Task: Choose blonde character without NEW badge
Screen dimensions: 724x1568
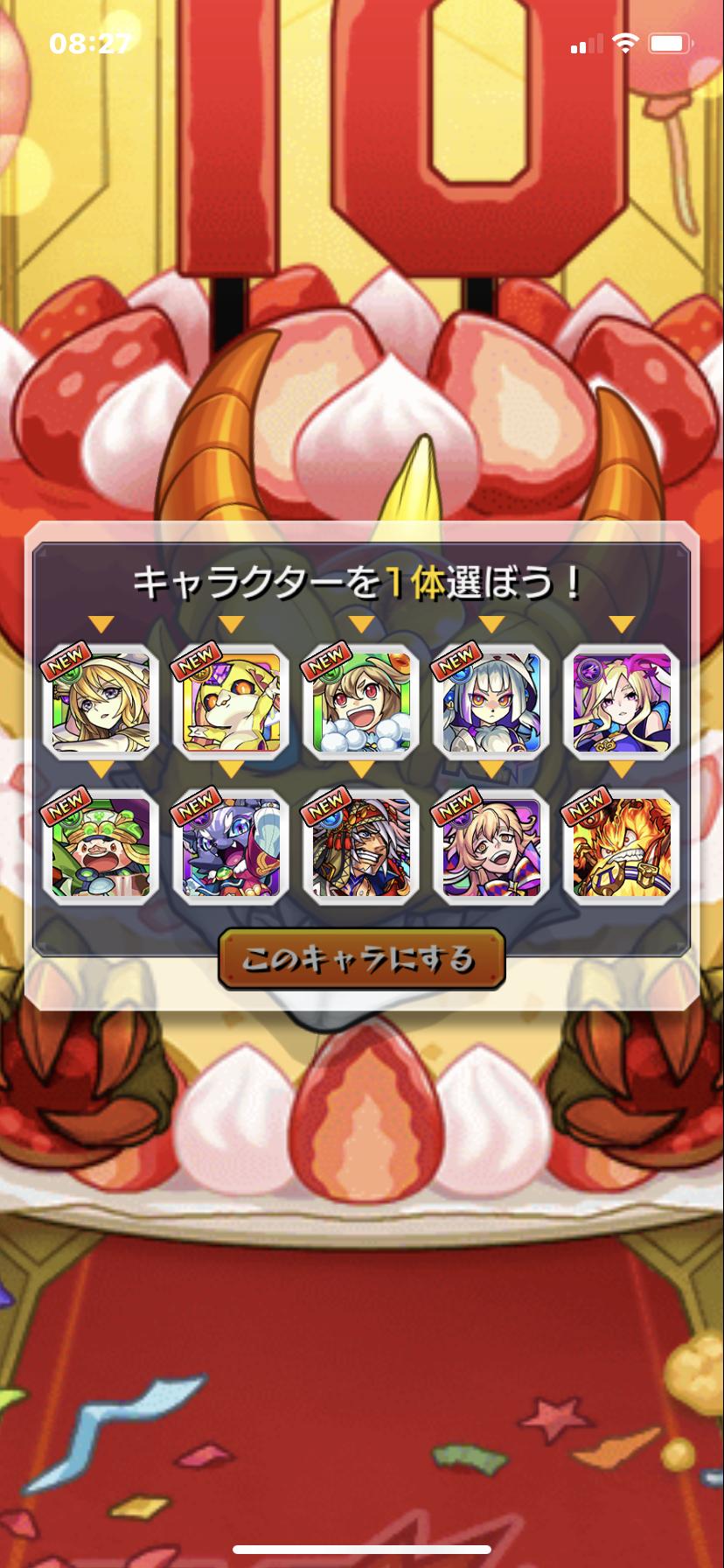Action: 622,701
